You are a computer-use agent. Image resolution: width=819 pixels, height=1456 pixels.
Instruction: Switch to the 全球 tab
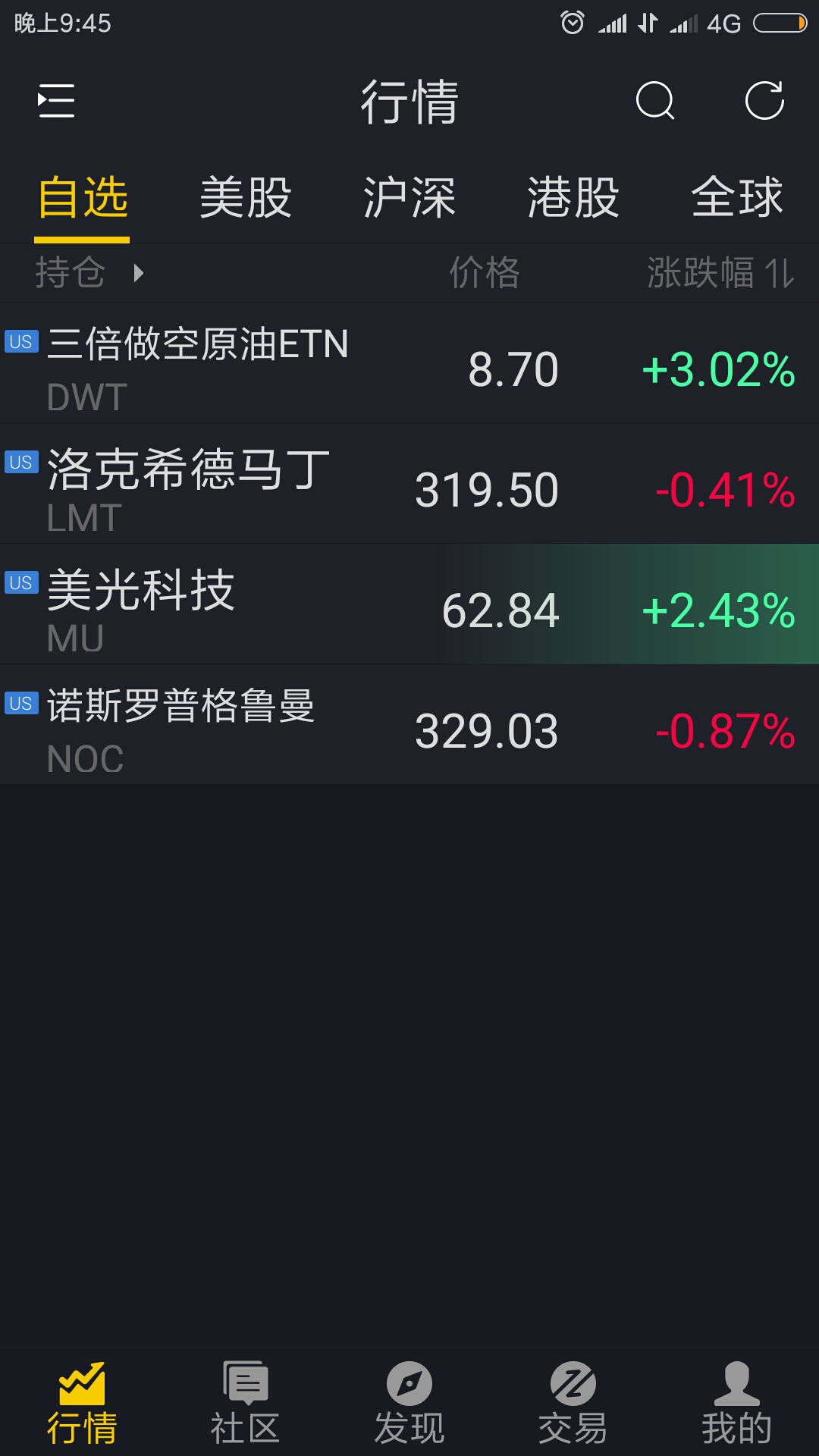coord(737,198)
